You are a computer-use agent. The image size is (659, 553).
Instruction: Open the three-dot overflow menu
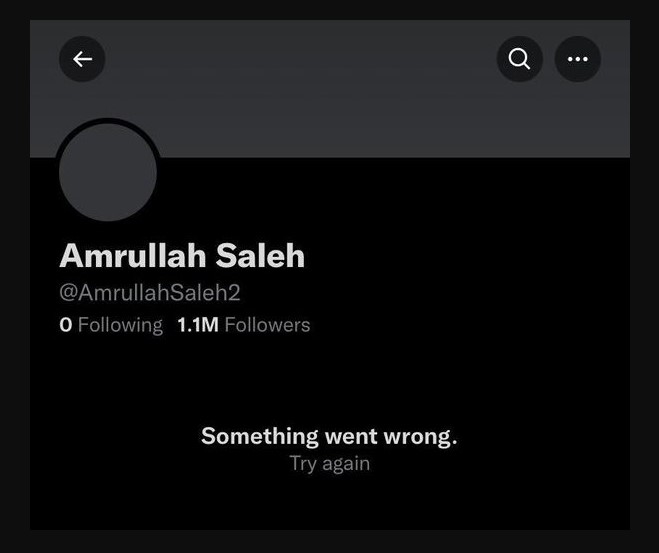point(577,59)
